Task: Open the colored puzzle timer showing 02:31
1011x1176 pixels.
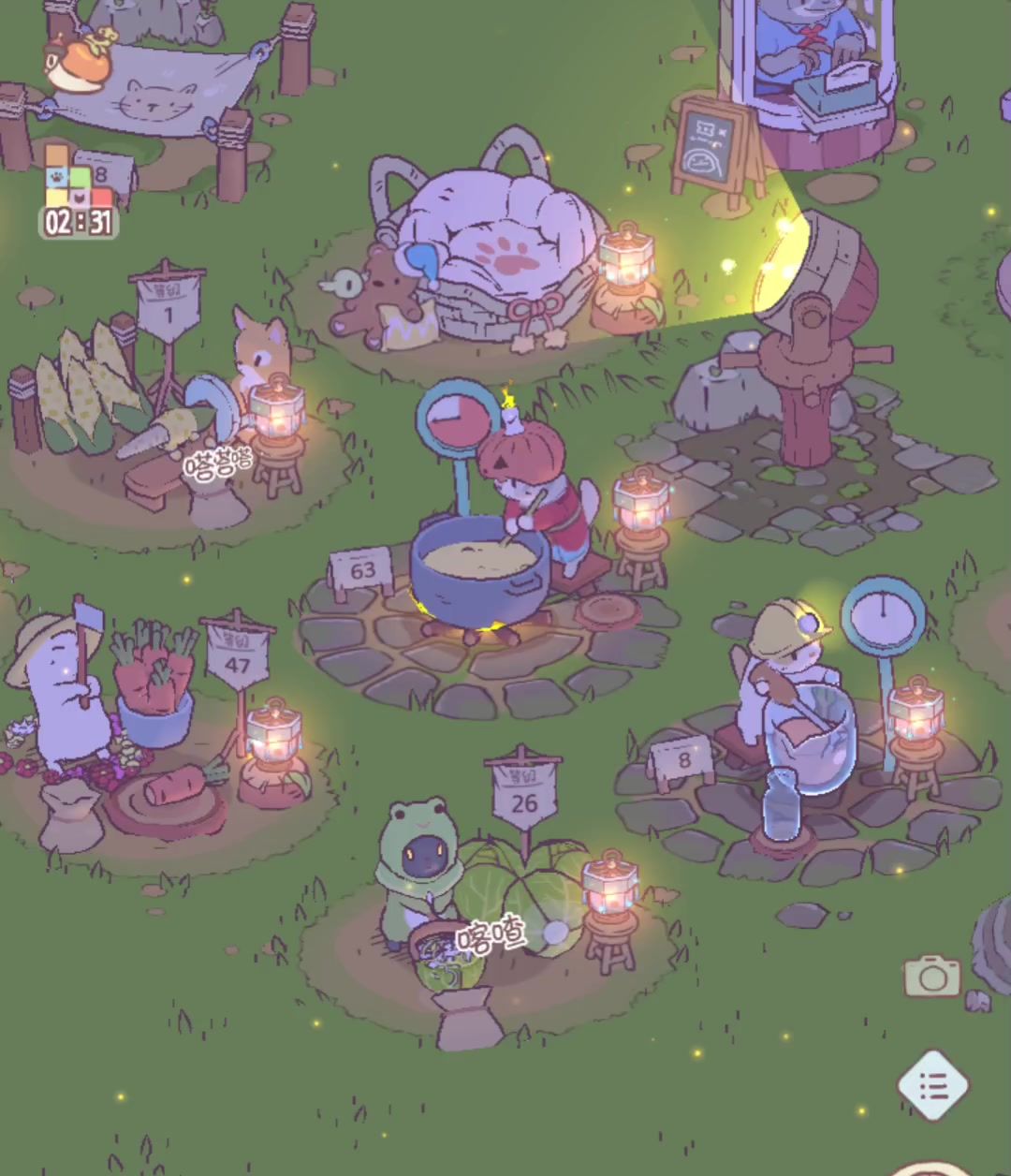Action: point(79,194)
